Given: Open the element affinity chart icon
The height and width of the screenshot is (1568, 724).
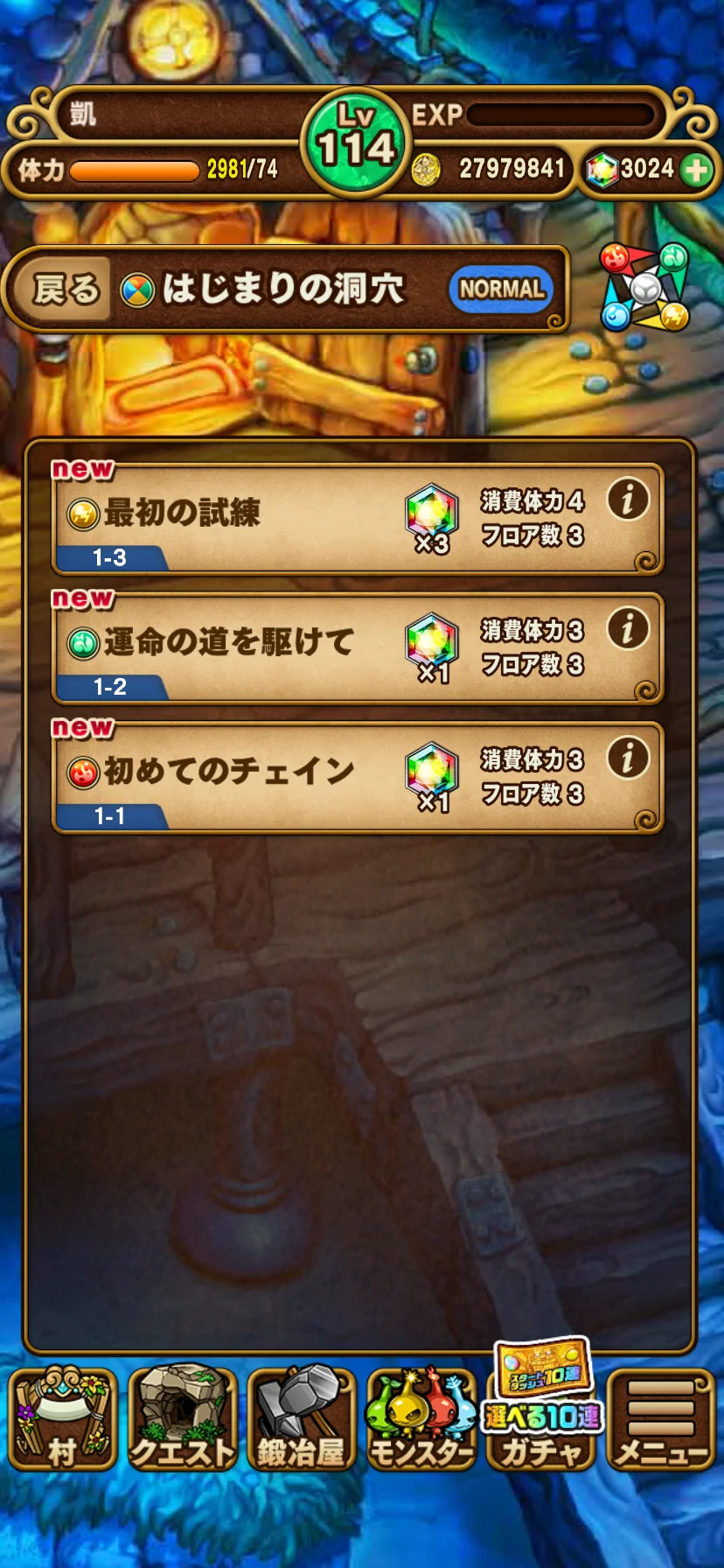Looking at the screenshot, I should (x=645, y=287).
